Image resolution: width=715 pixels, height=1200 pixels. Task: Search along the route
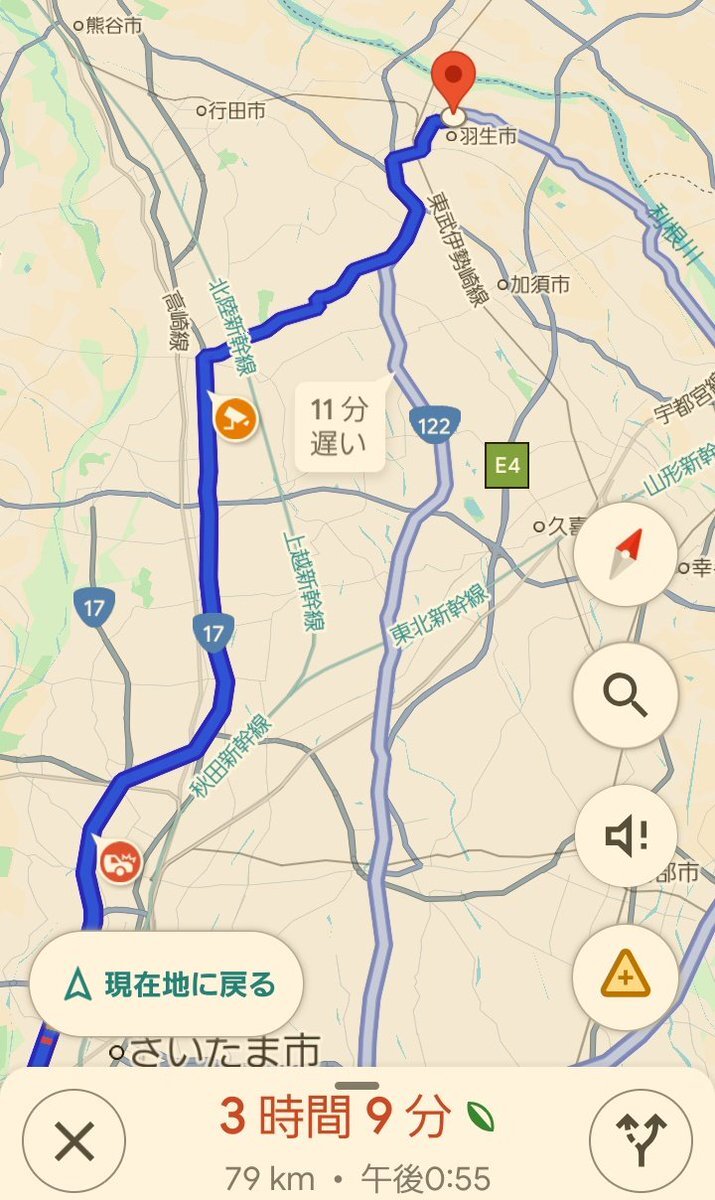626,695
